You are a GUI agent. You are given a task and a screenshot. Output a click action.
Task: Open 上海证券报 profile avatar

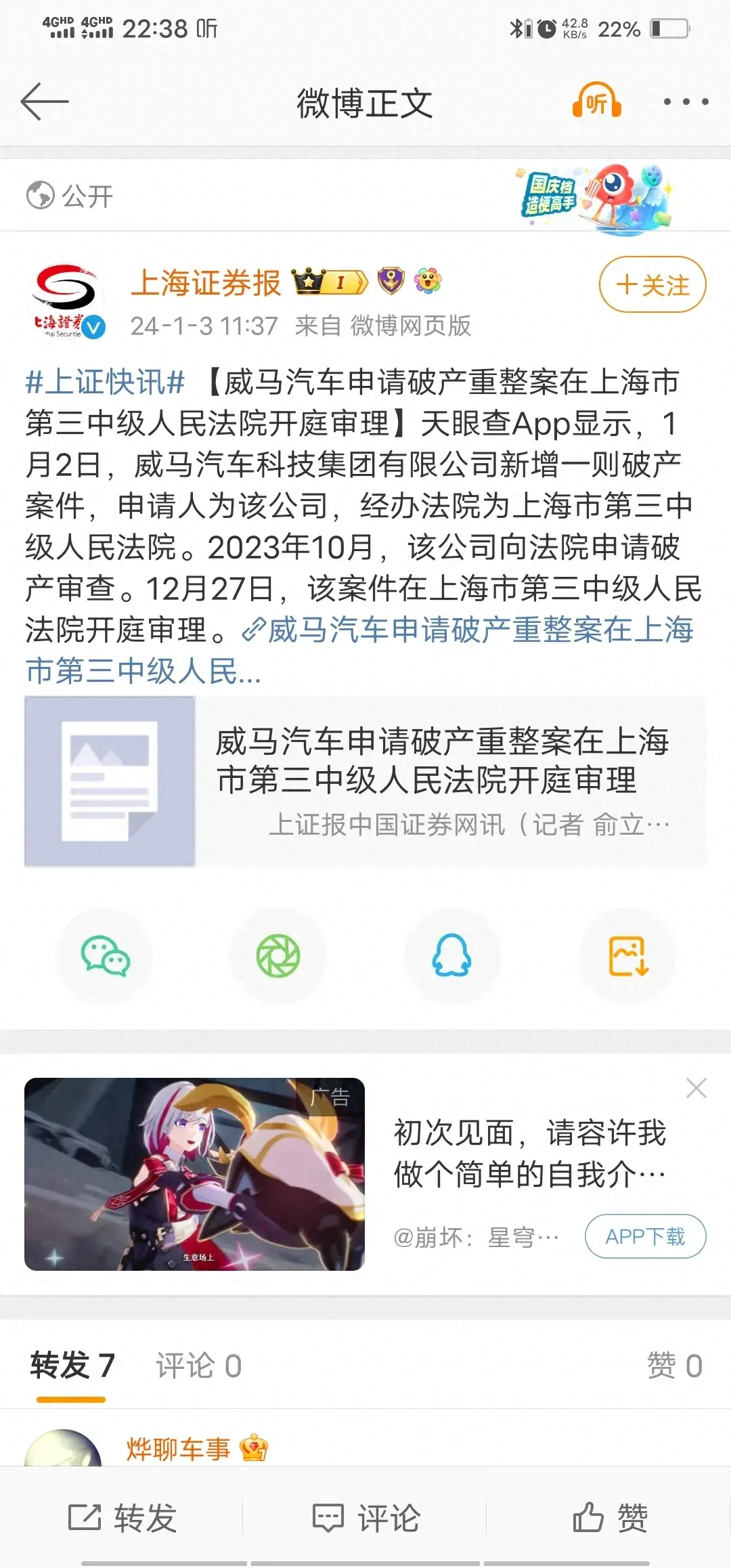click(66, 301)
